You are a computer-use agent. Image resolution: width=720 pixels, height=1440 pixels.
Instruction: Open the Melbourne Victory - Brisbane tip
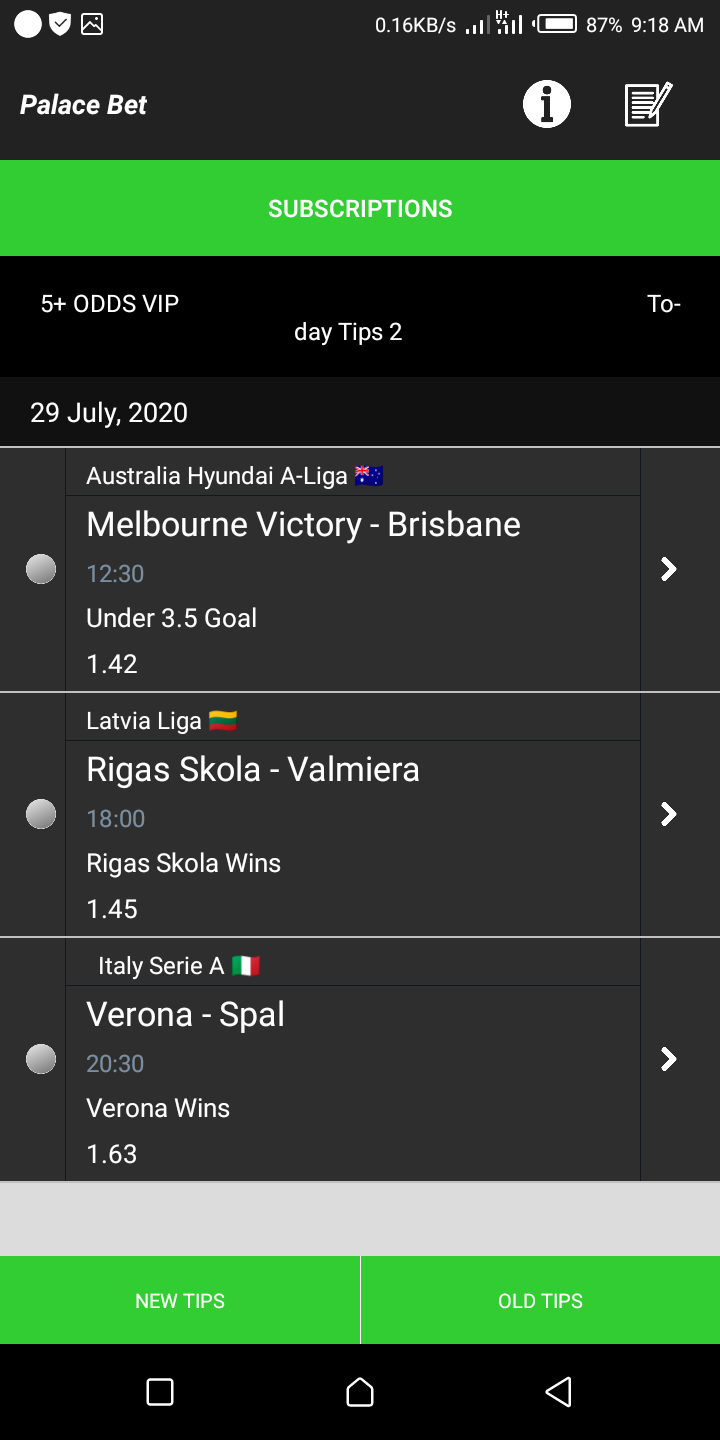(x=352, y=570)
